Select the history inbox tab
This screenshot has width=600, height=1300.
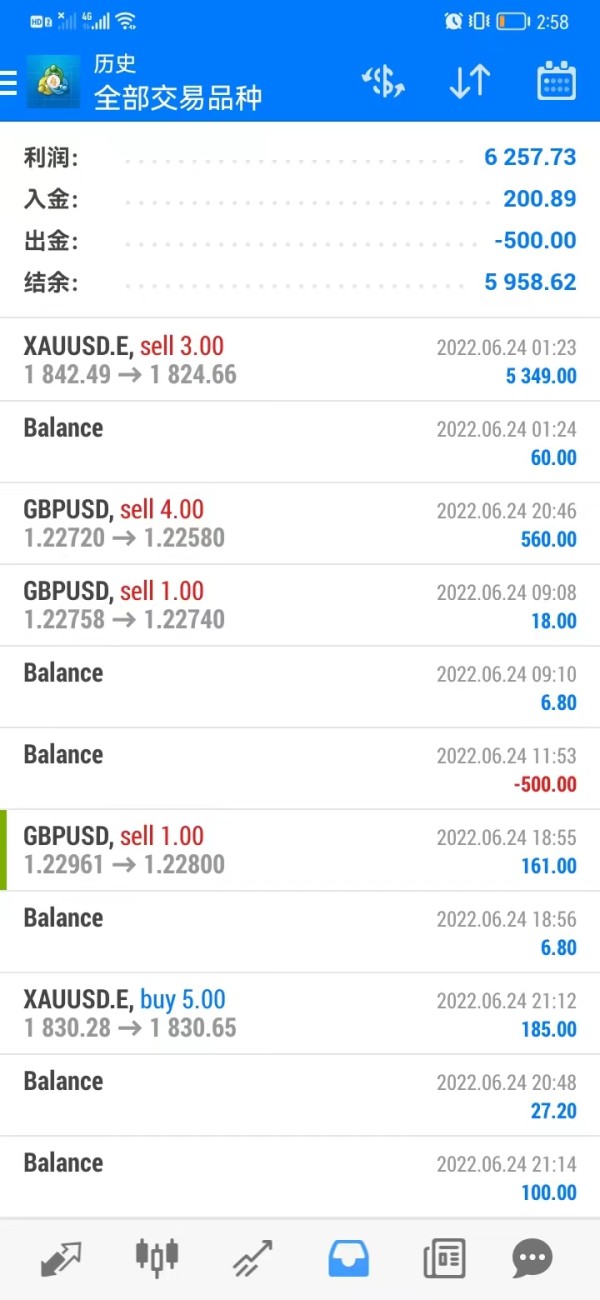(x=348, y=1258)
